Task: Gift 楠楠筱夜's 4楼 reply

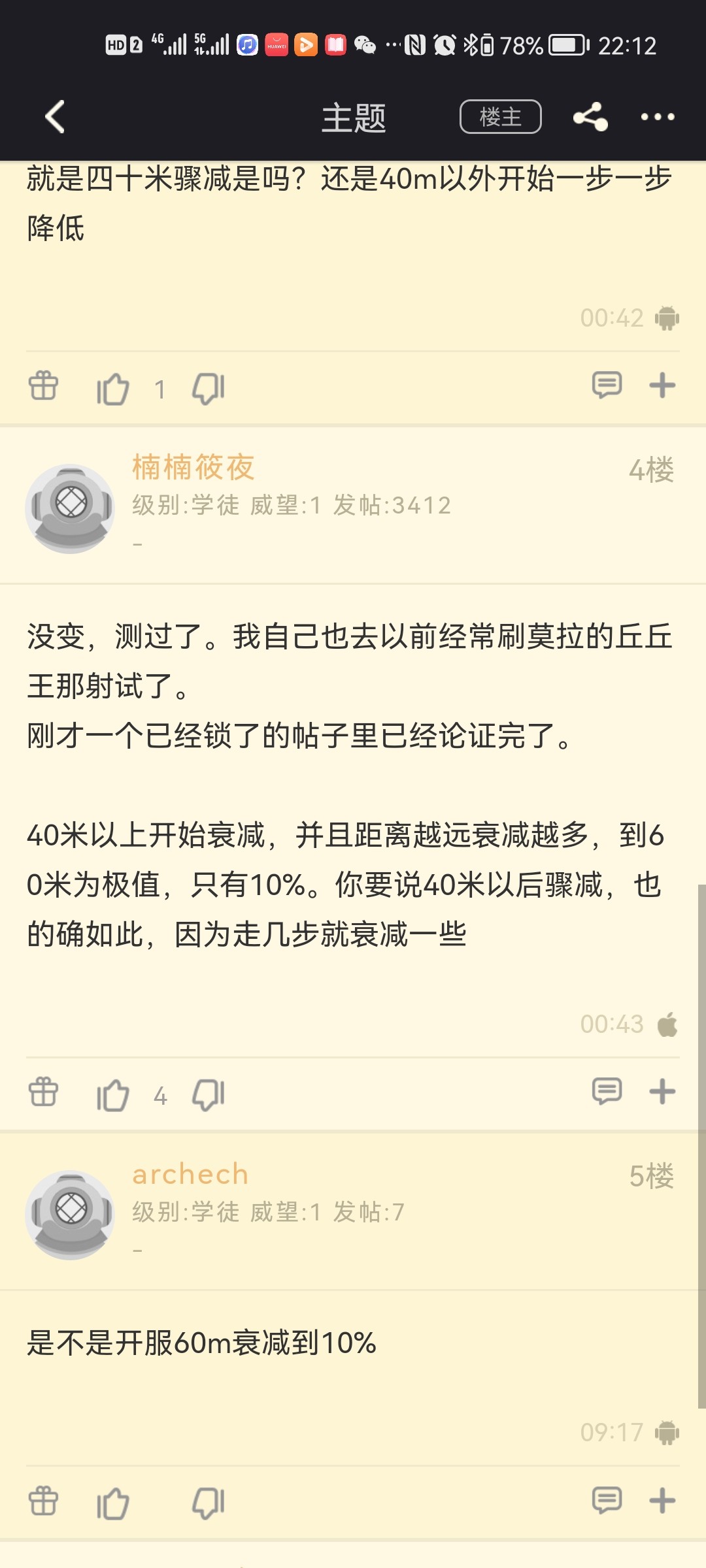Action: coord(43,1092)
